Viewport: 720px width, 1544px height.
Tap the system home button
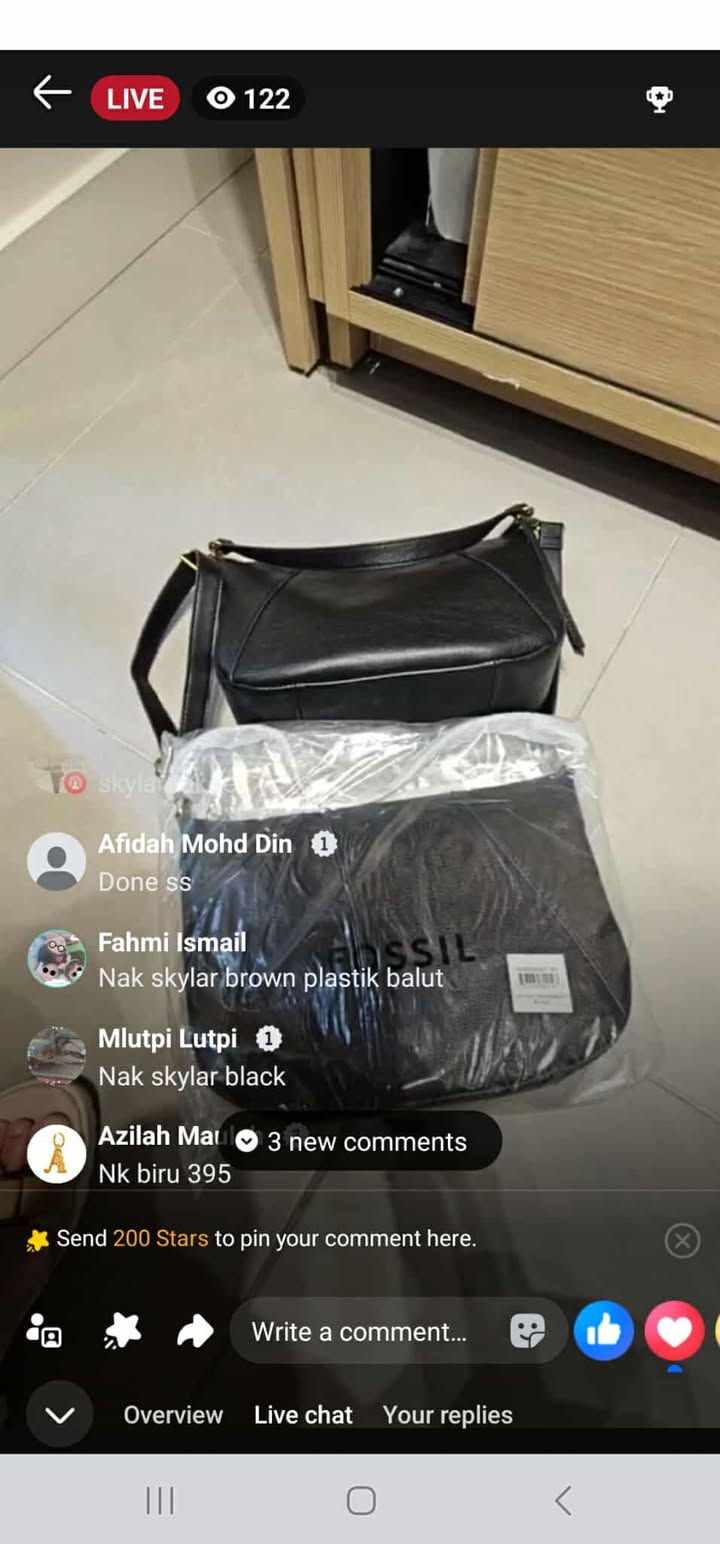click(360, 1500)
